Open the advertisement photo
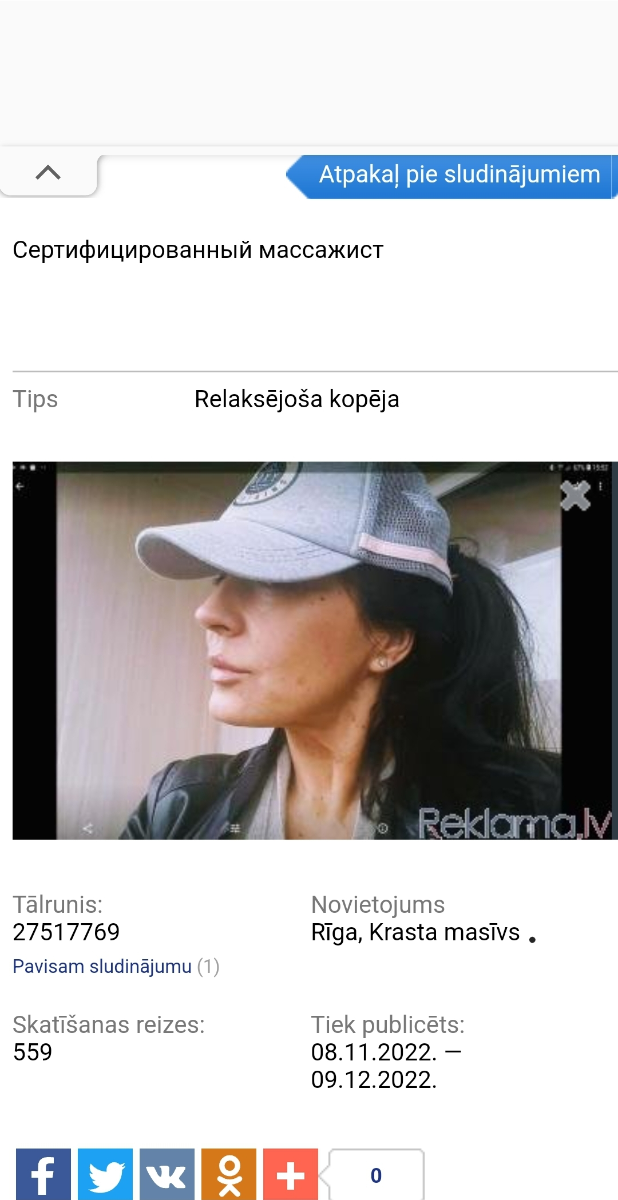This screenshot has width=618, height=1200. 315,650
